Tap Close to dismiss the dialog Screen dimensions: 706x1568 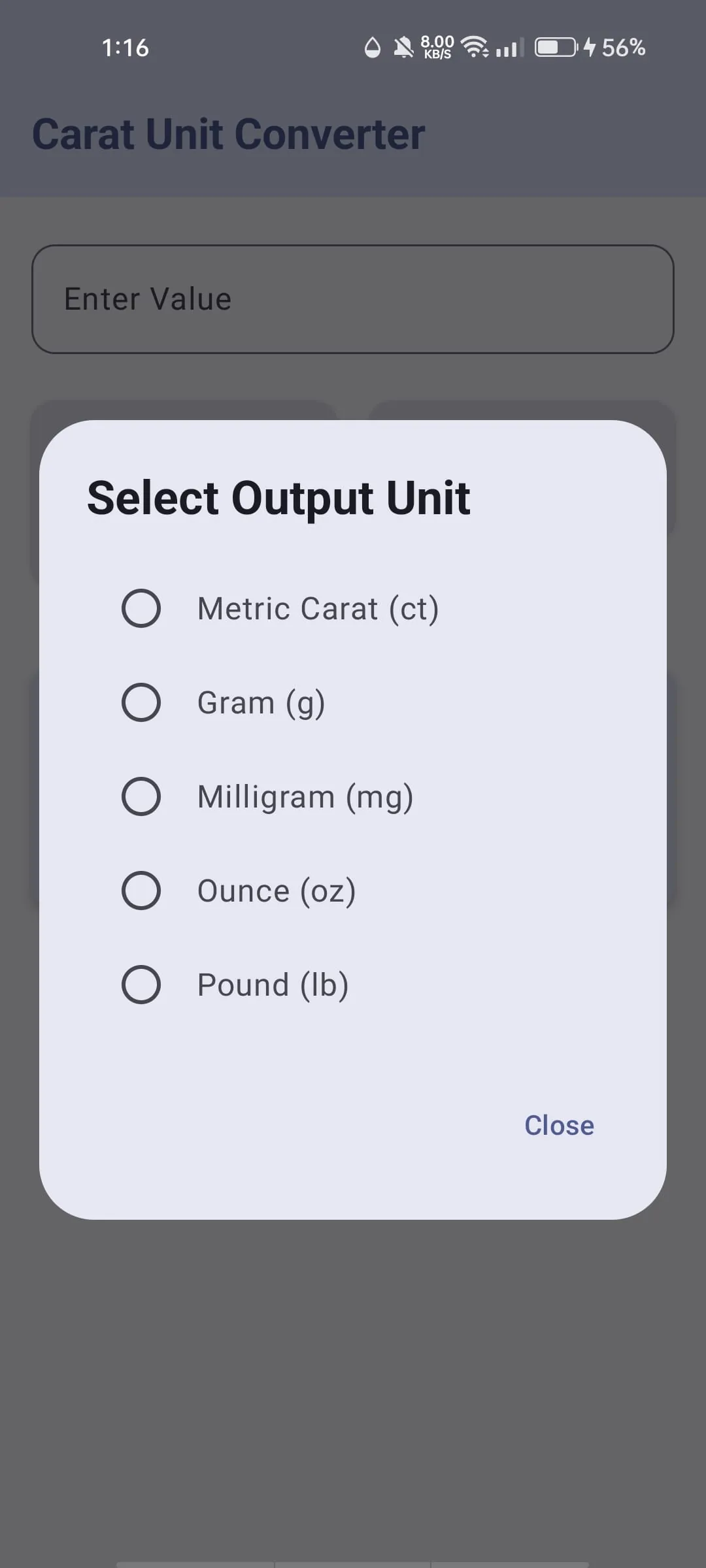pos(558,1125)
